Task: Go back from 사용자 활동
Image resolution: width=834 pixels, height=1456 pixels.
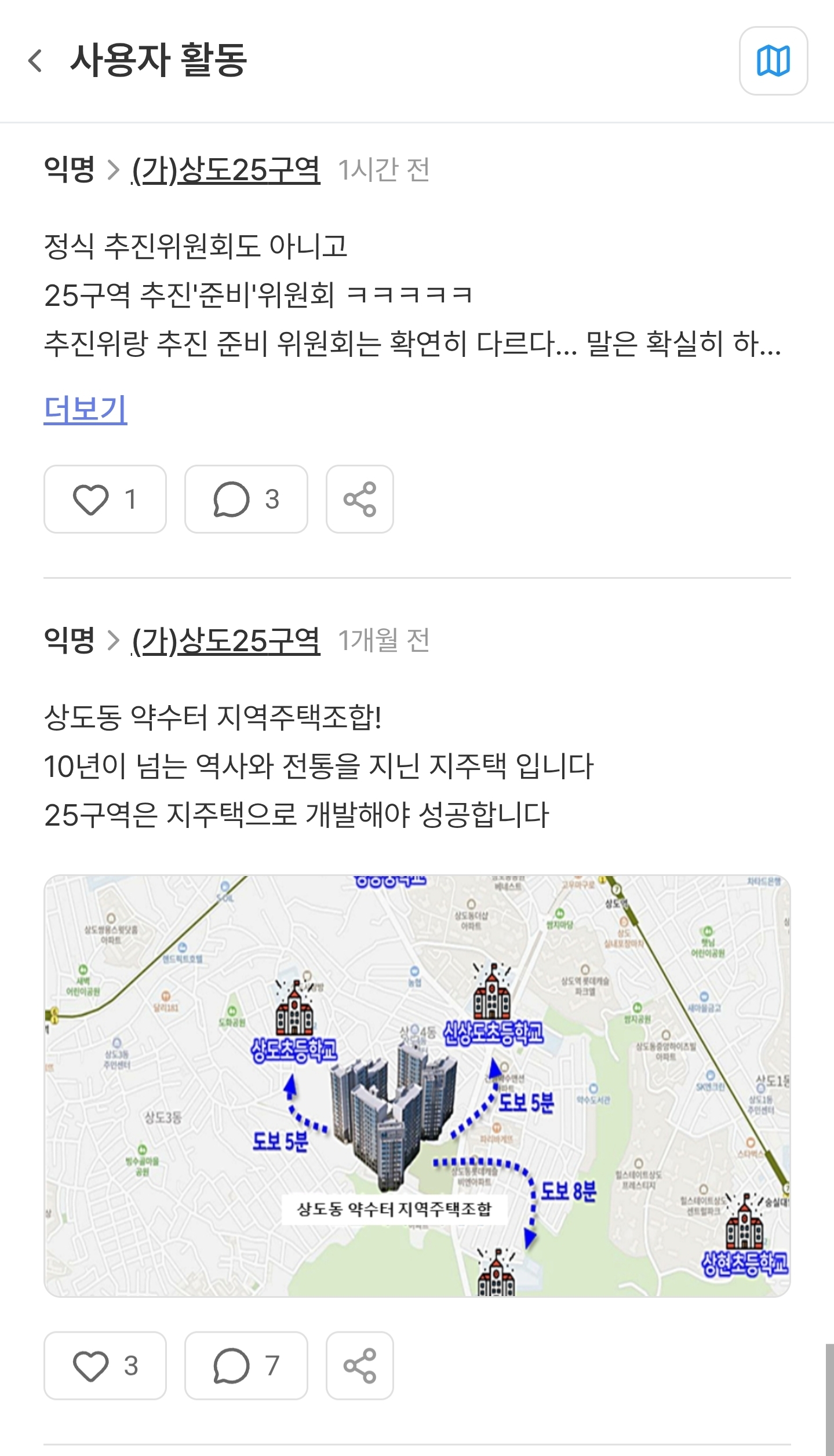Action: pos(35,60)
